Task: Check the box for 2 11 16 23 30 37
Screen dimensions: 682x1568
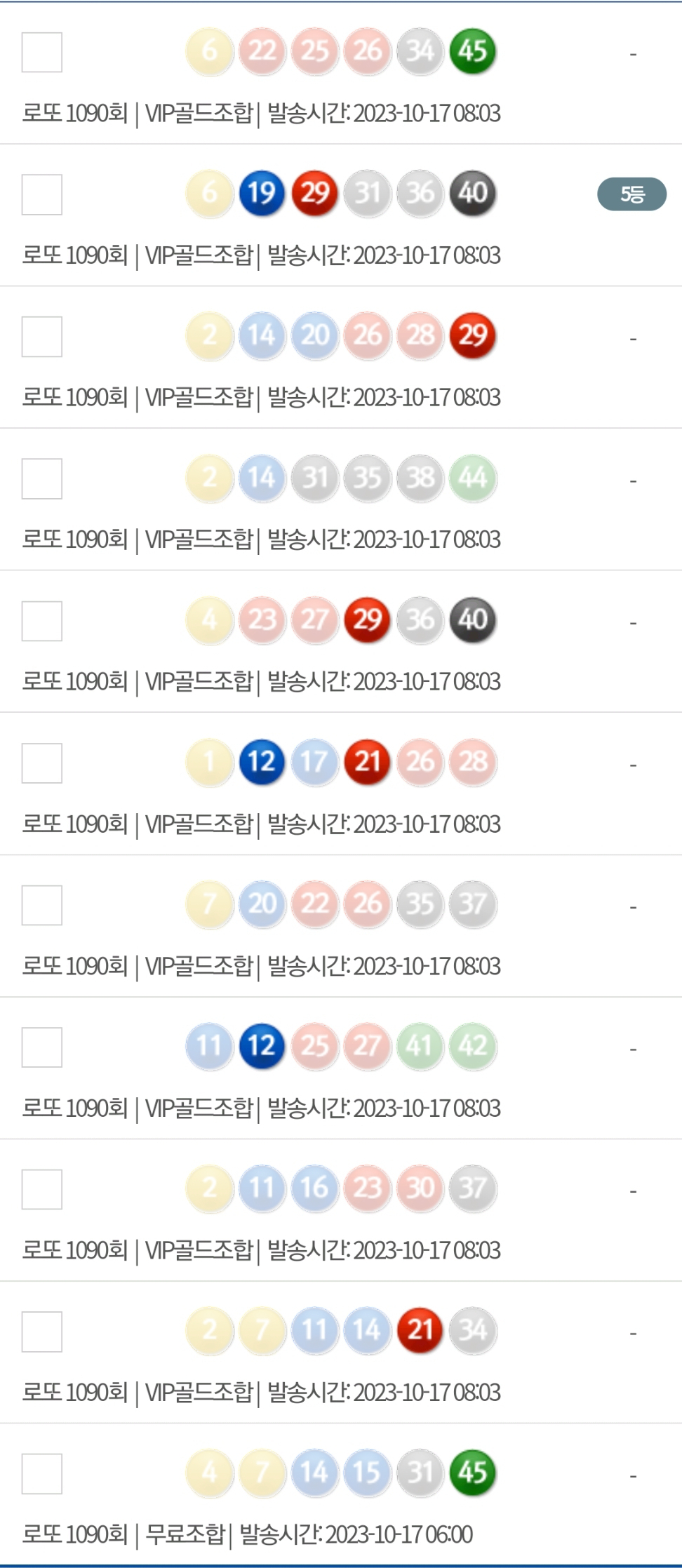Action: [42, 1189]
